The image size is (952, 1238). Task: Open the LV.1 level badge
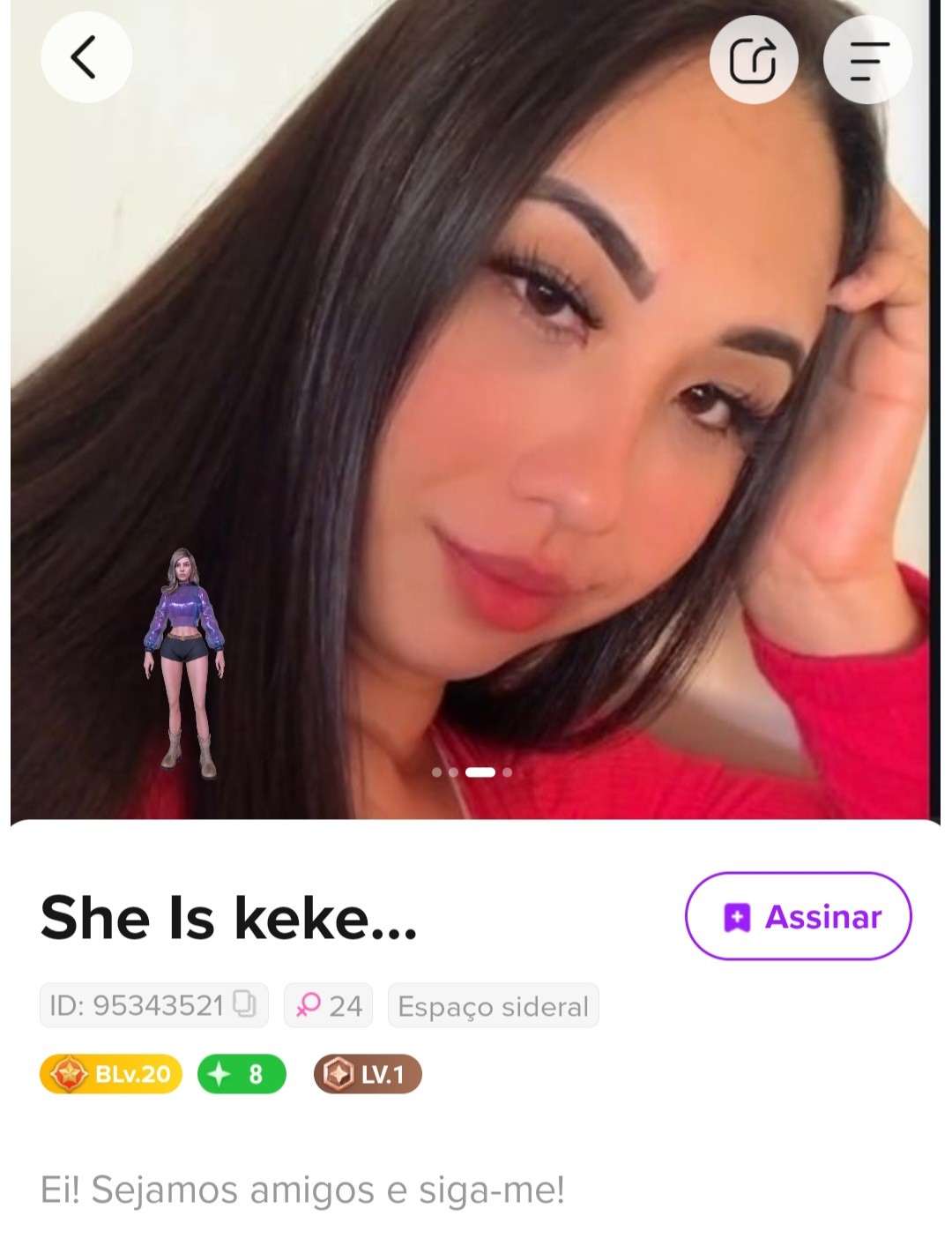pos(368,1074)
